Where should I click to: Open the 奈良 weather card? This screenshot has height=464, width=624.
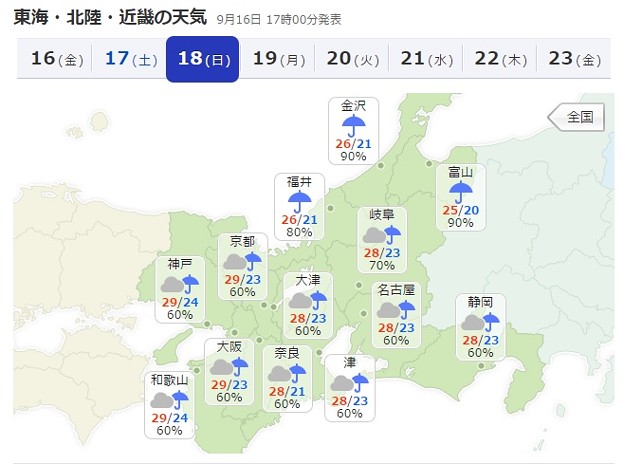(287, 378)
